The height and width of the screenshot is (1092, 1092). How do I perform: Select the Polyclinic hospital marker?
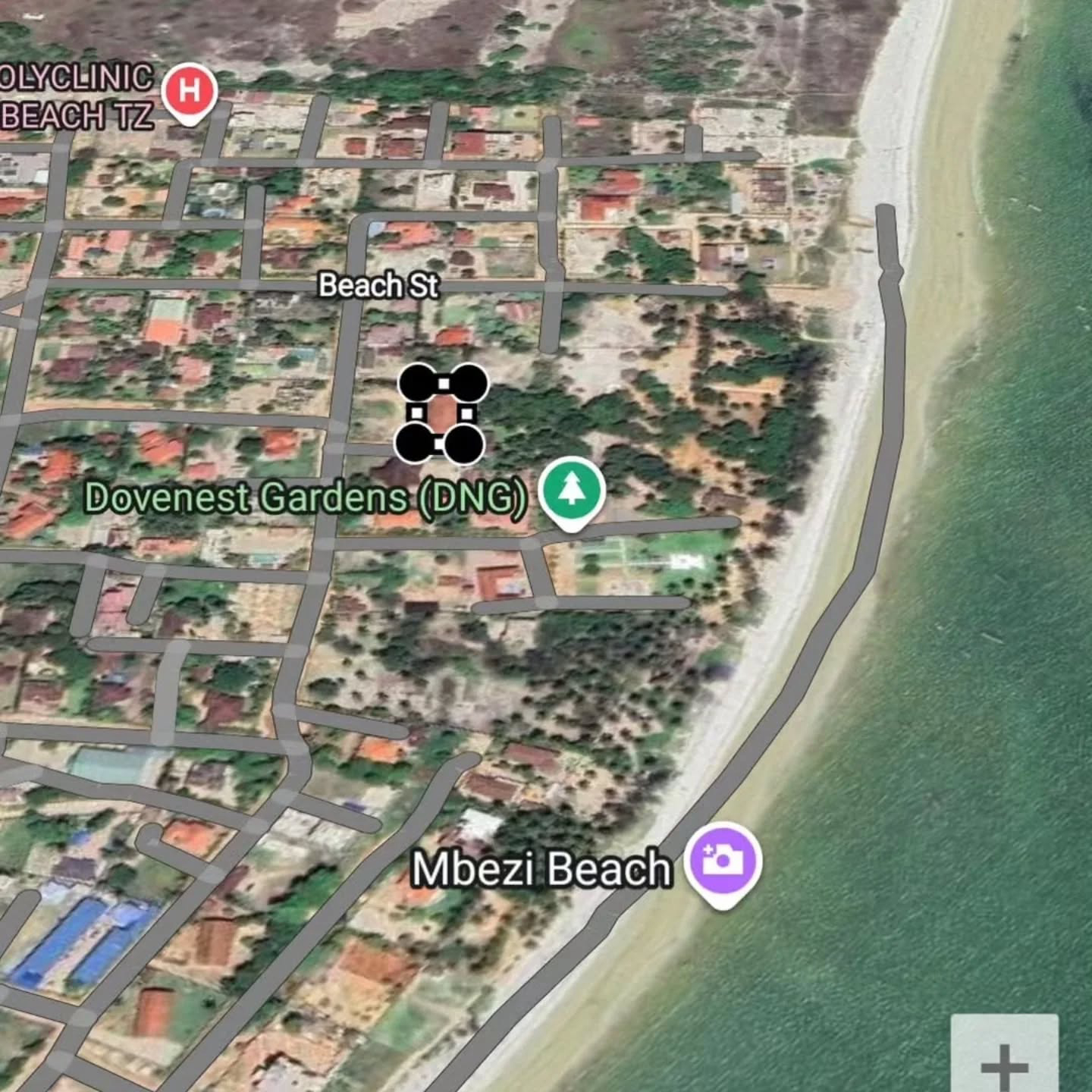tap(190, 92)
